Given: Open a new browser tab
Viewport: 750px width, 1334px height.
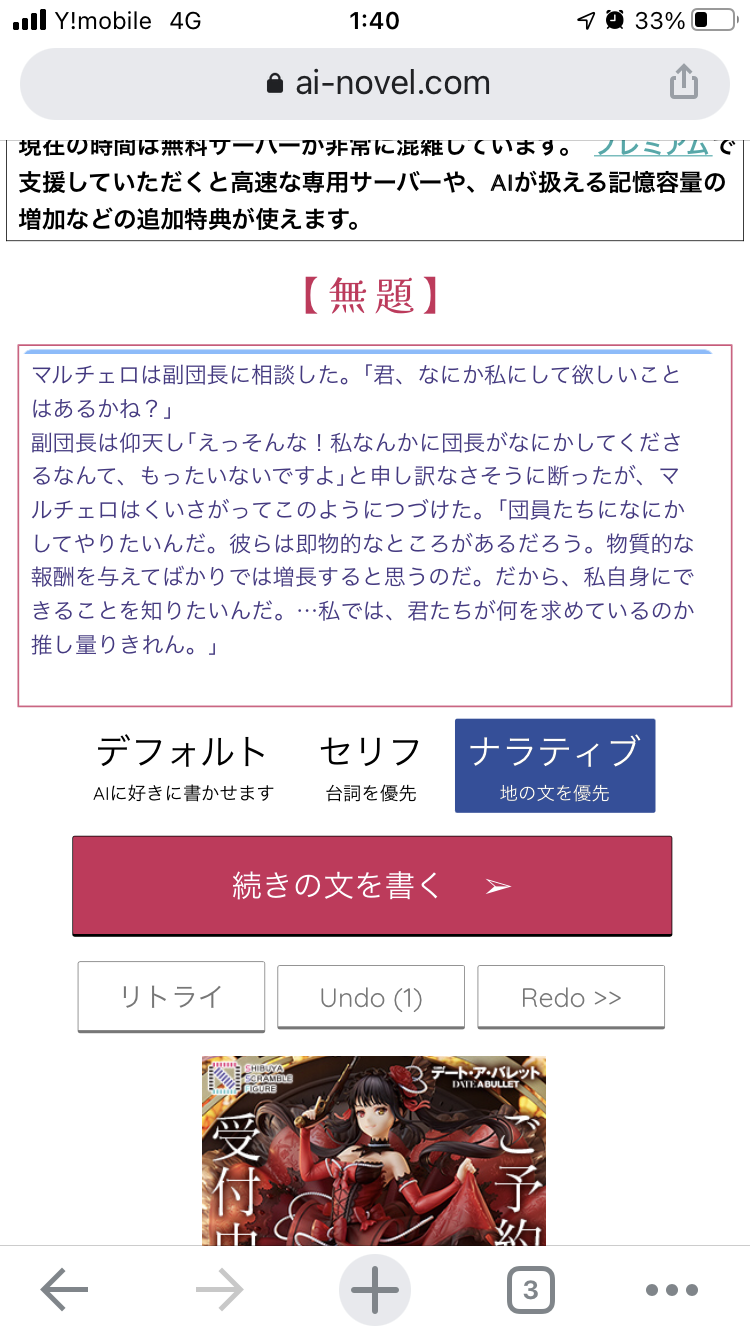Looking at the screenshot, I should [375, 1290].
